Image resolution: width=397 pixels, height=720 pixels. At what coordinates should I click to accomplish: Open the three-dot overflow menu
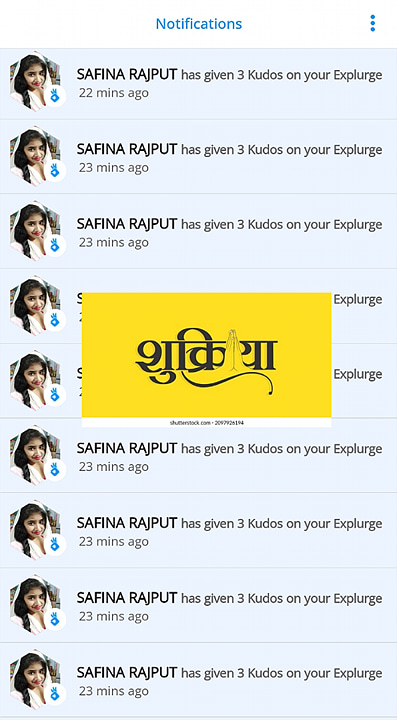pos(372,23)
